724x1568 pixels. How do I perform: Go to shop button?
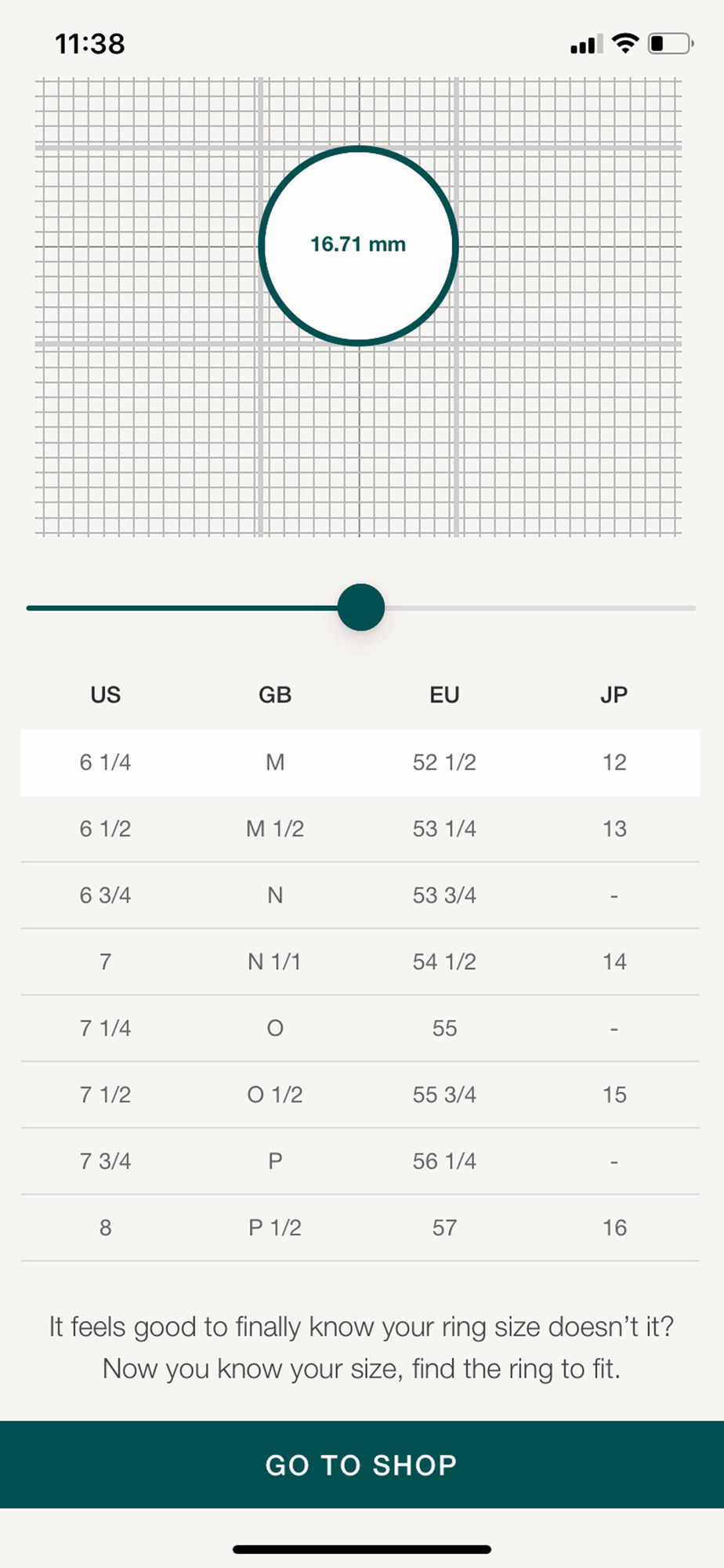pos(362,1465)
